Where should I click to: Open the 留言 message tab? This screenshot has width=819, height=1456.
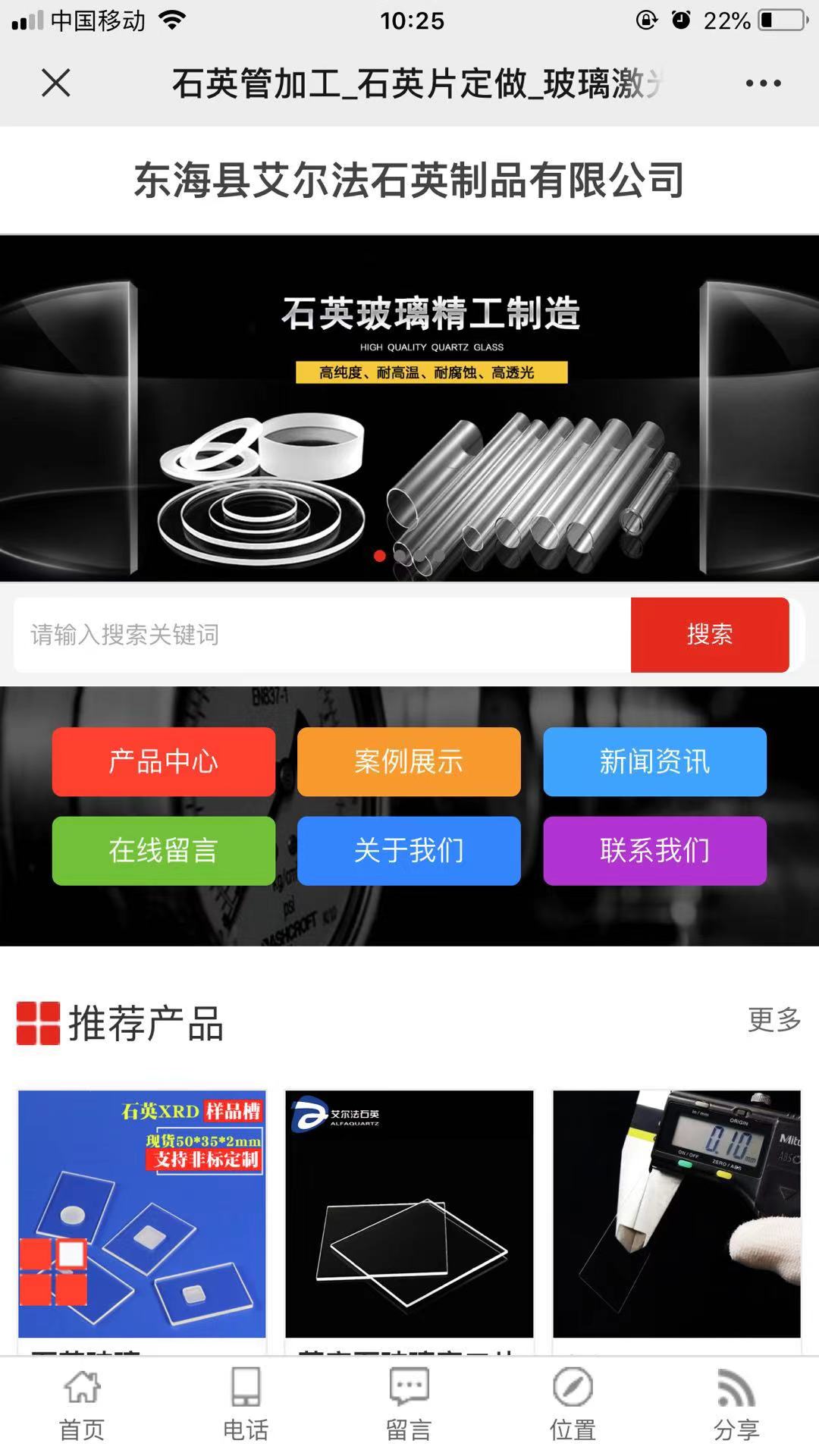pos(409,1405)
